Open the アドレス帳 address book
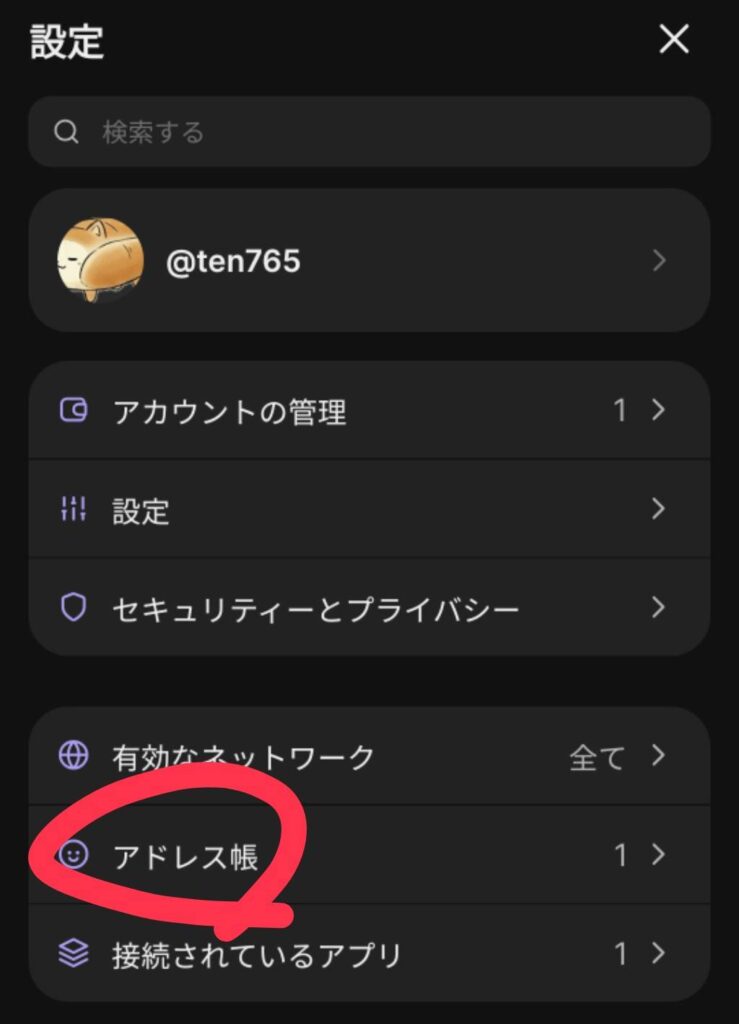The image size is (739, 1024). (x=369, y=855)
